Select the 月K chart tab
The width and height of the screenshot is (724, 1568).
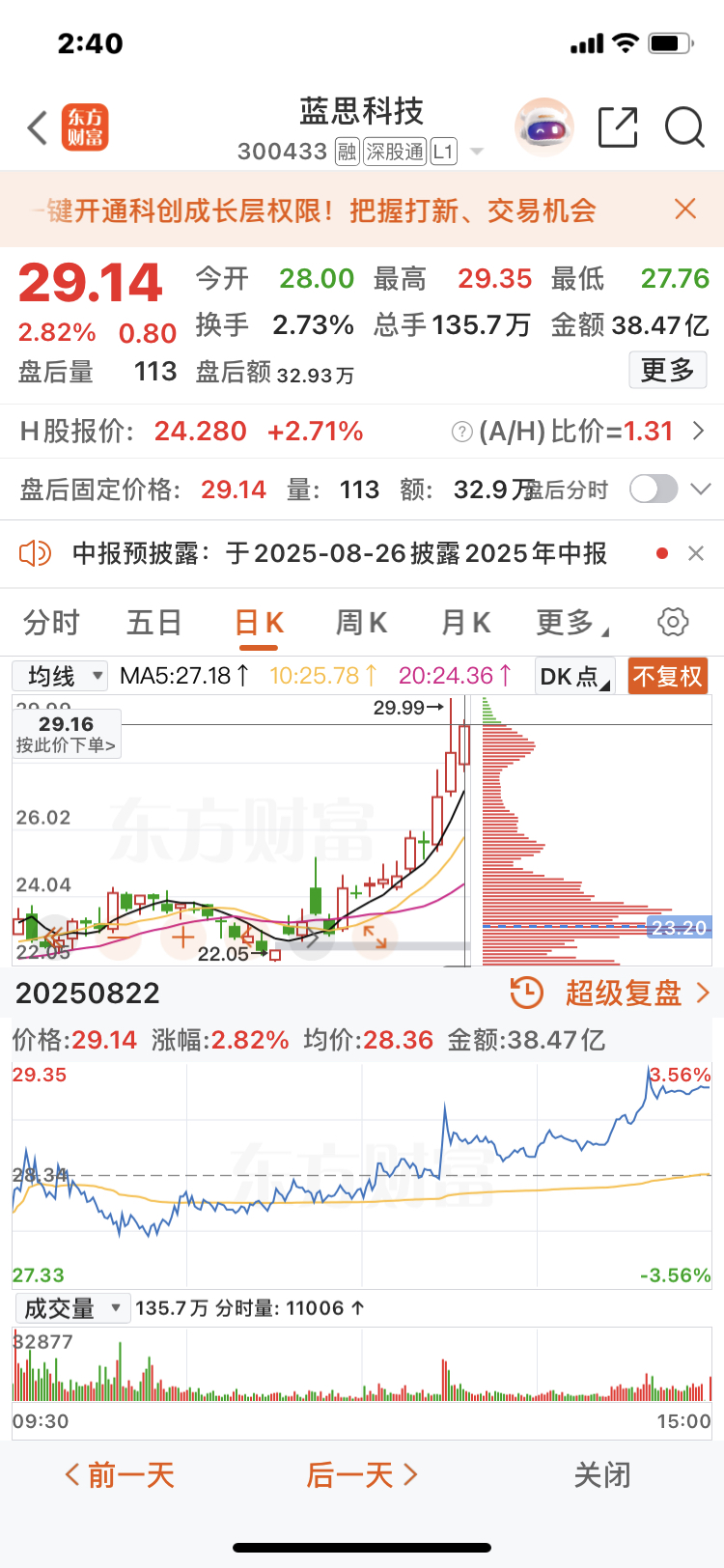click(466, 623)
